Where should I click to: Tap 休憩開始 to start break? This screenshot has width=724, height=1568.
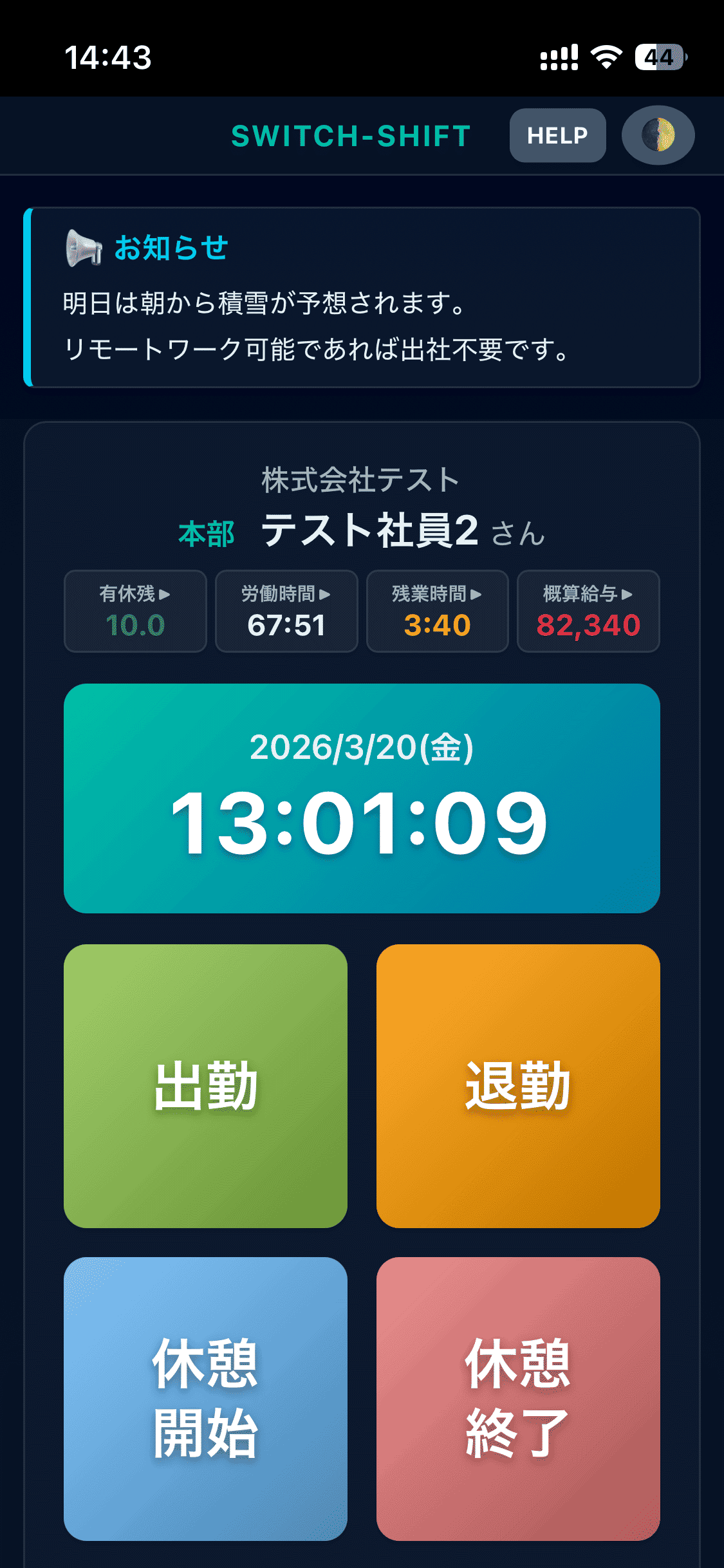tap(205, 1403)
